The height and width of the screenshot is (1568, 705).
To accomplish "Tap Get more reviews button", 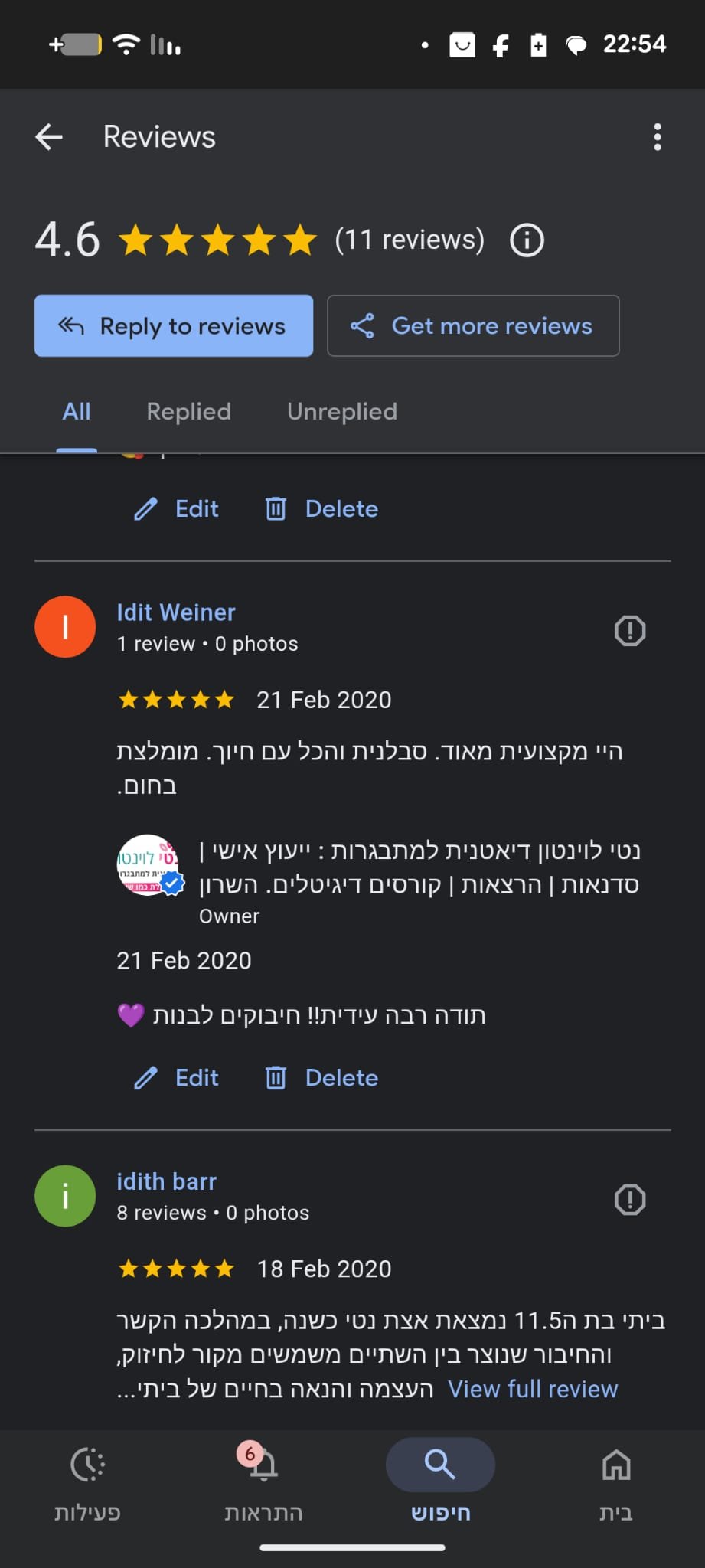I will (473, 326).
